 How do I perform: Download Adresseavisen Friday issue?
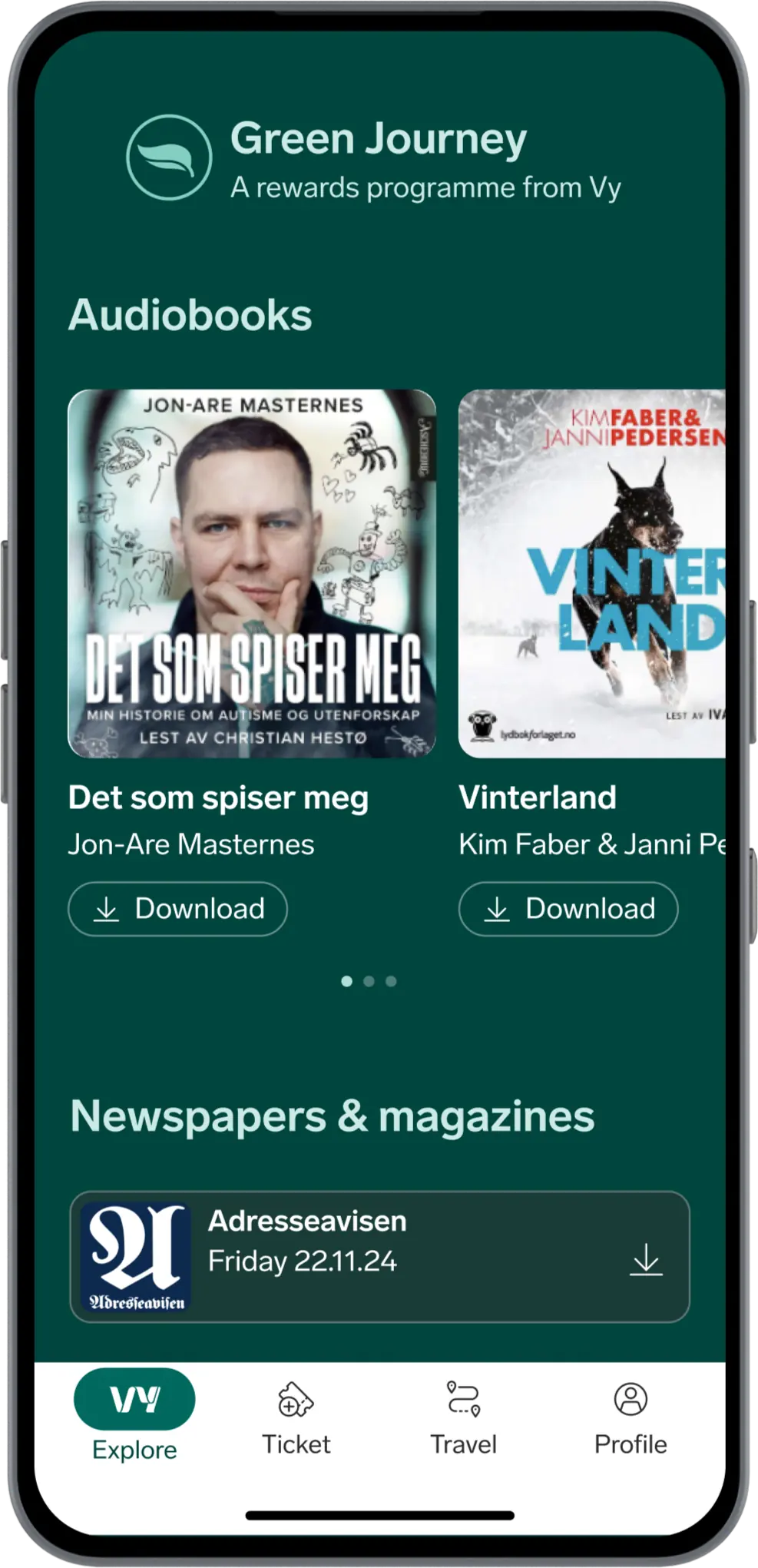click(646, 1261)
